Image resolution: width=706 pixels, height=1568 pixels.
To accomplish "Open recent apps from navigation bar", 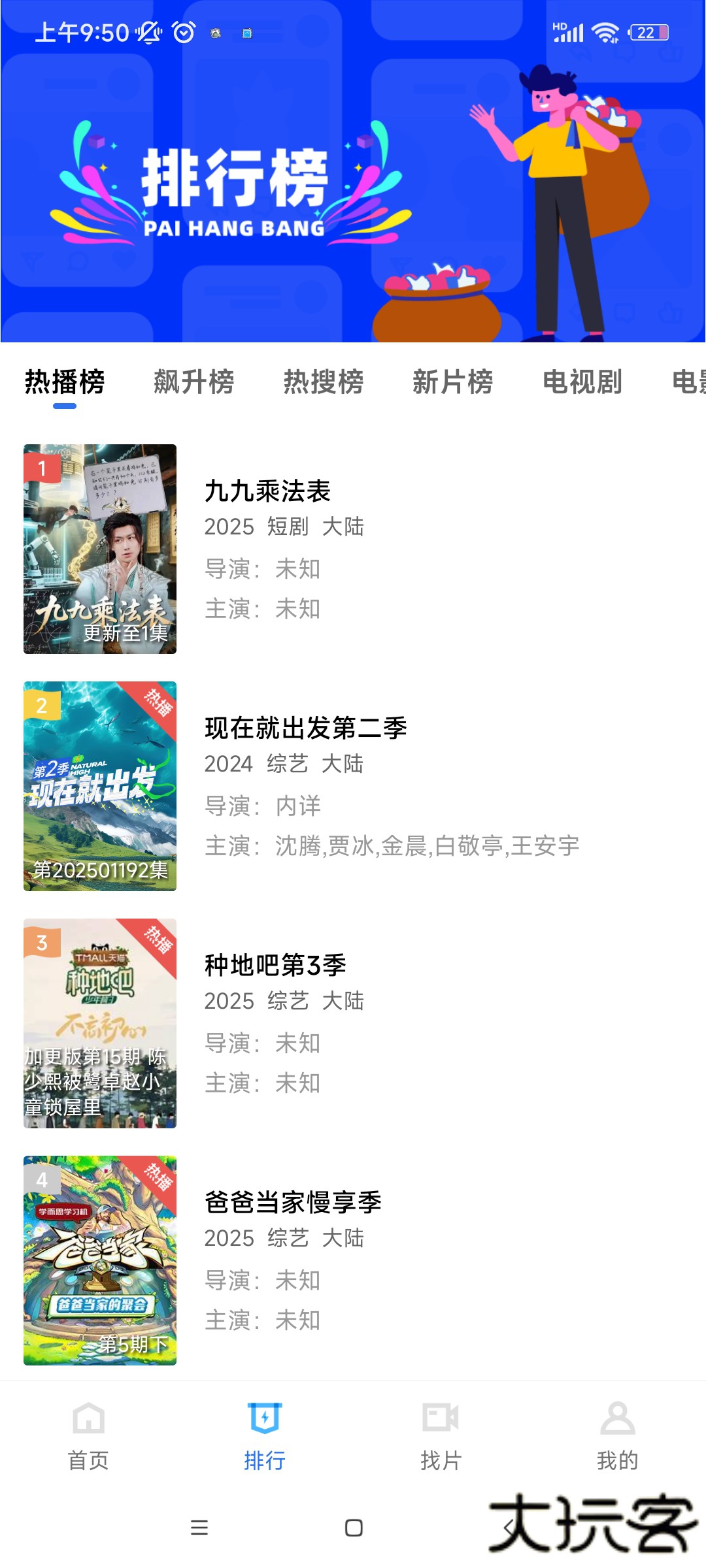I will pyautogui.click(x=199, y=1527).
